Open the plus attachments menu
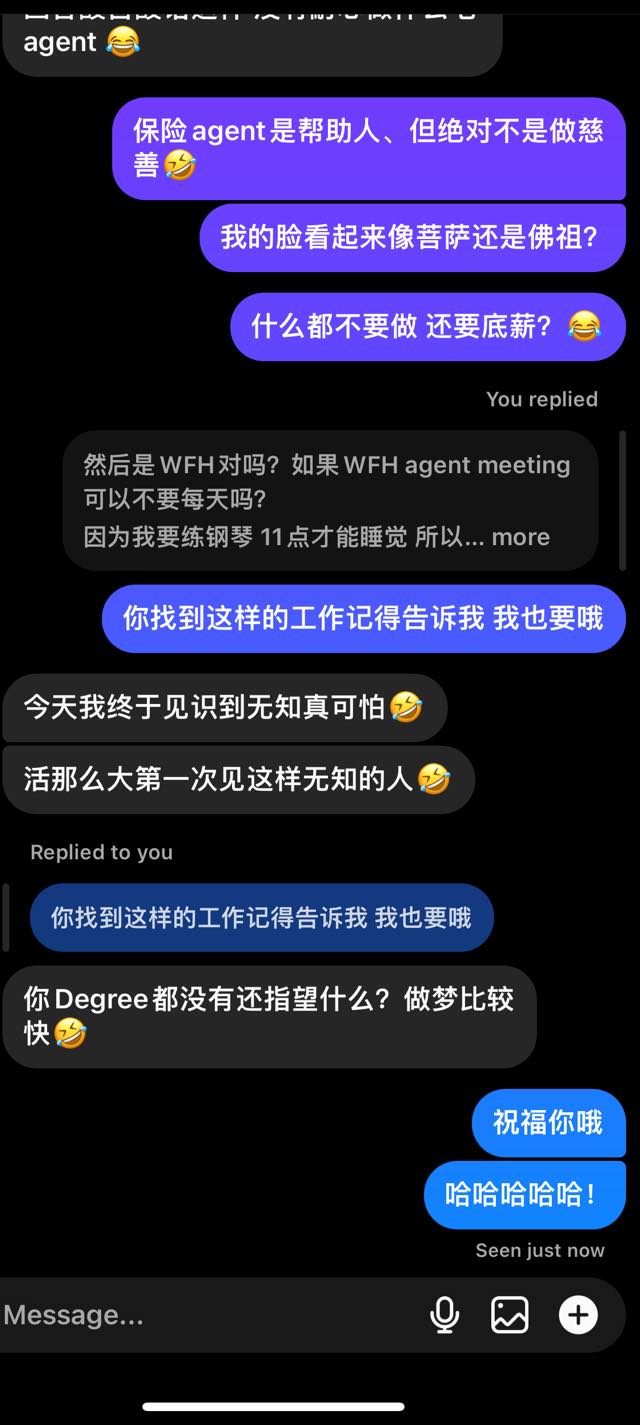 578,1315
